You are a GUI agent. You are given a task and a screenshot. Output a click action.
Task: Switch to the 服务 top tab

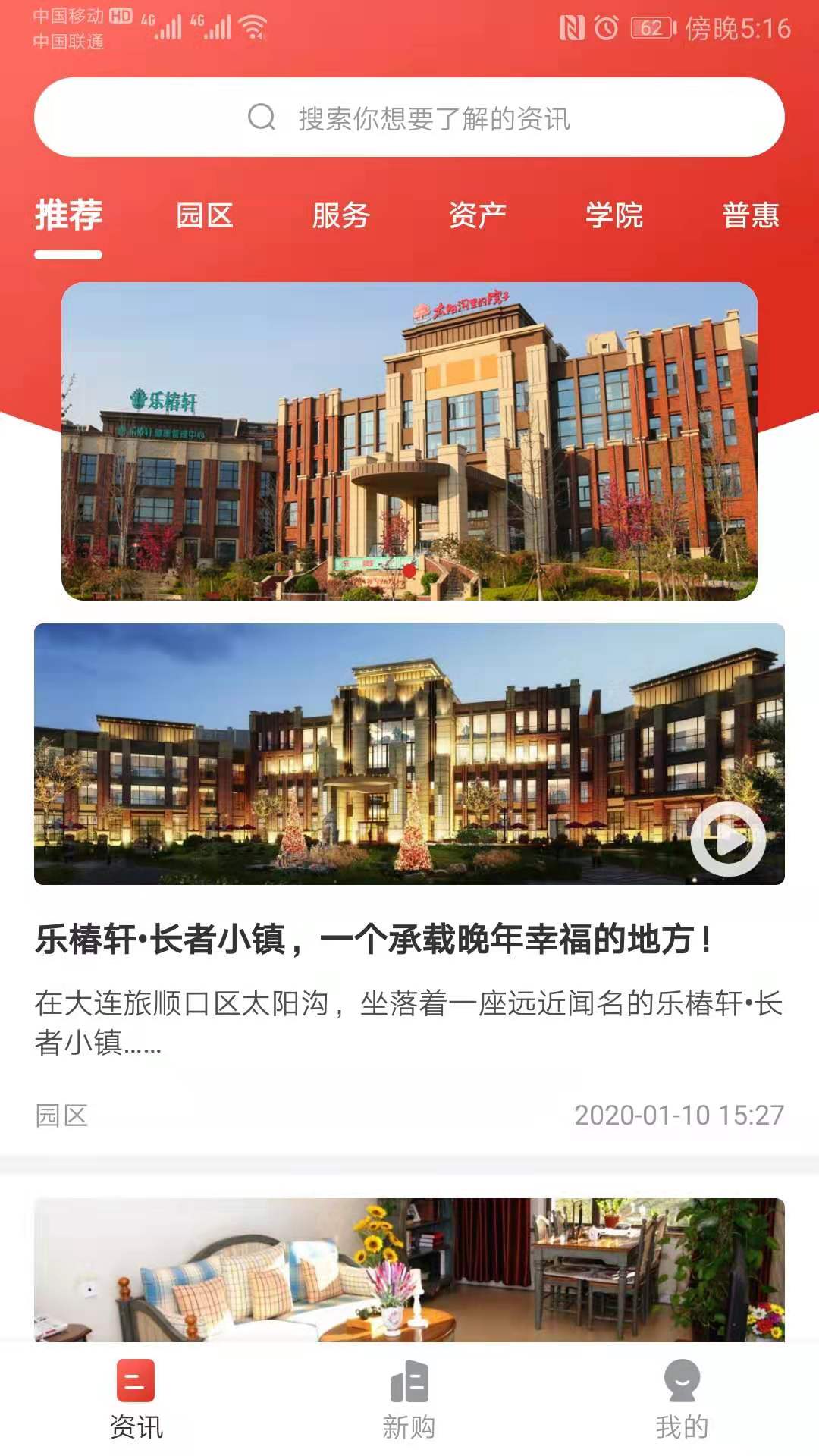(x=340, y=215)
